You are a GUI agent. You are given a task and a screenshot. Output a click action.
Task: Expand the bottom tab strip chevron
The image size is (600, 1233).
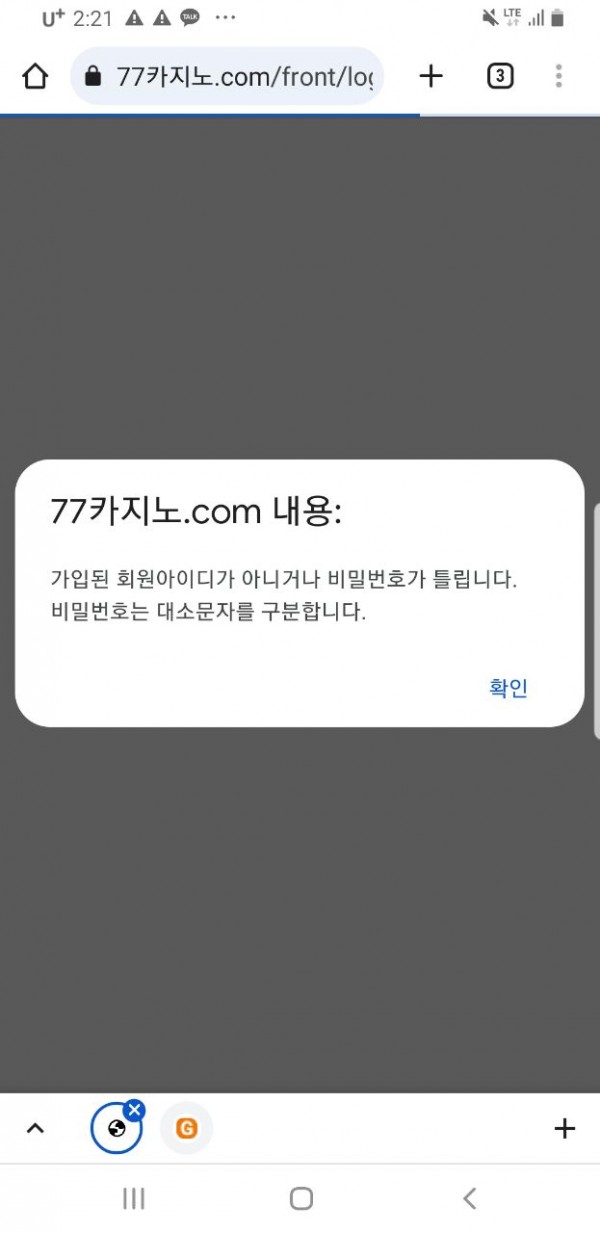tap(35, 1129)
